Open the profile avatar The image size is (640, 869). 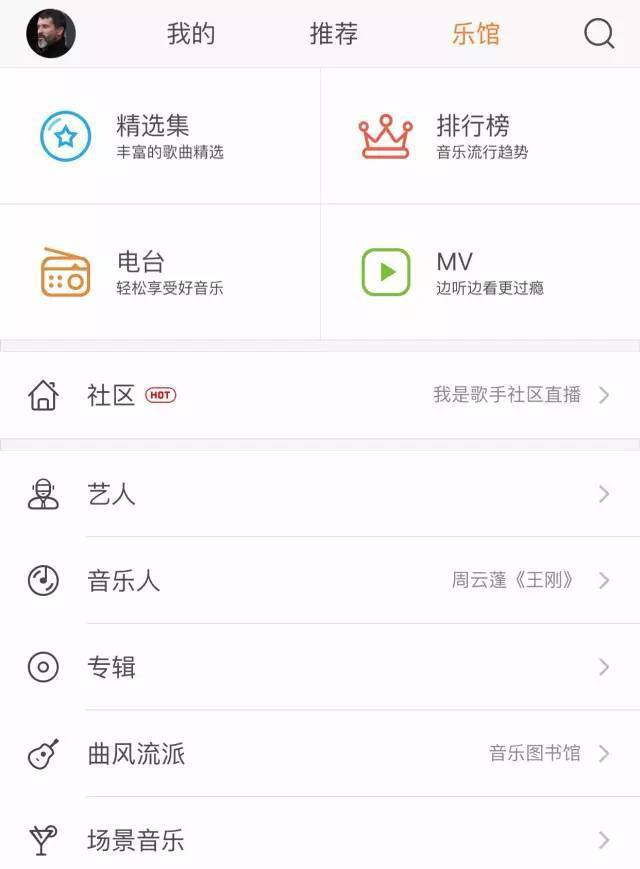point(51,34)
